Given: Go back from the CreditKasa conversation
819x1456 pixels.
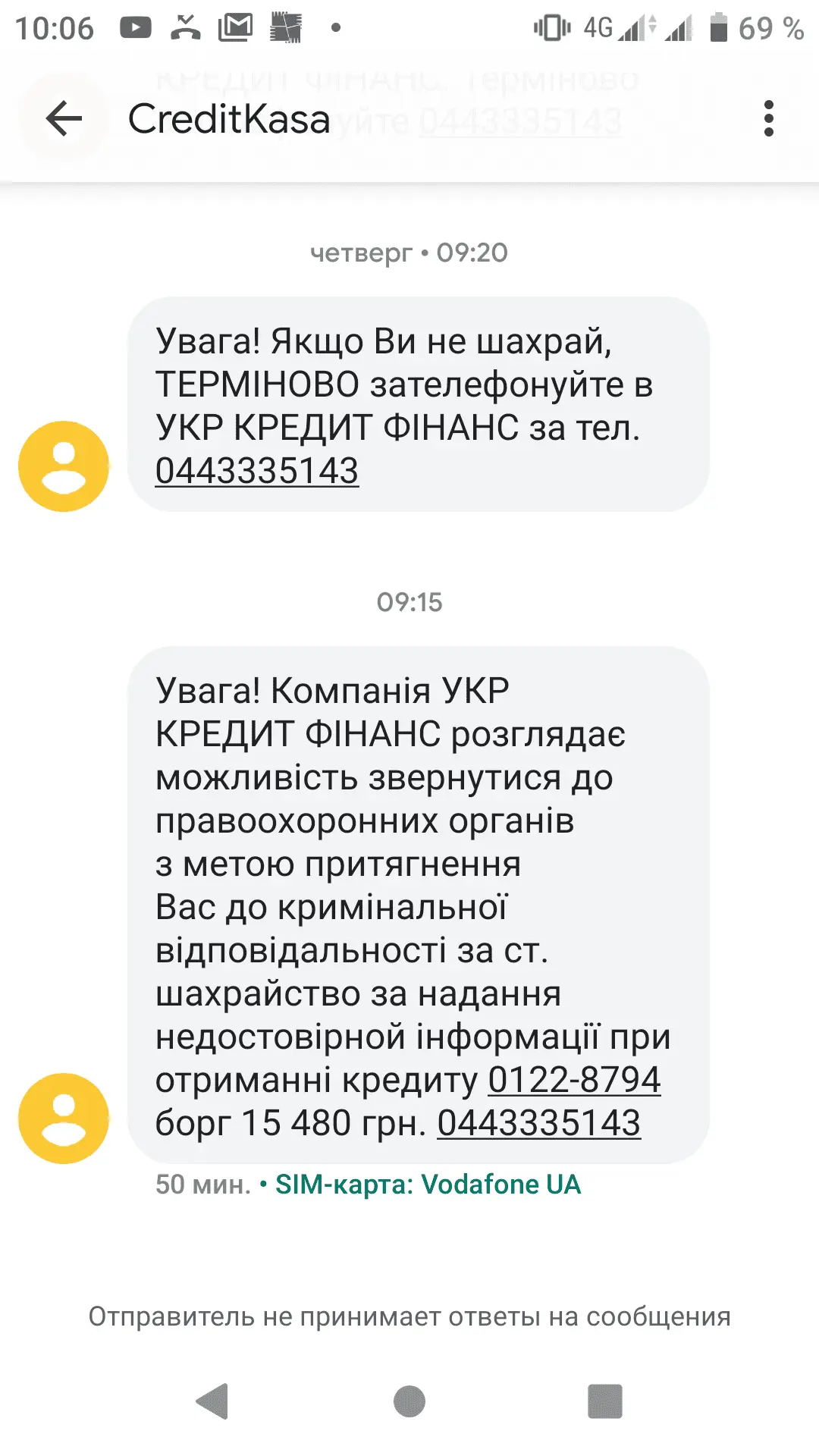Looking at the screenshot, I should [x=64, y=119].
